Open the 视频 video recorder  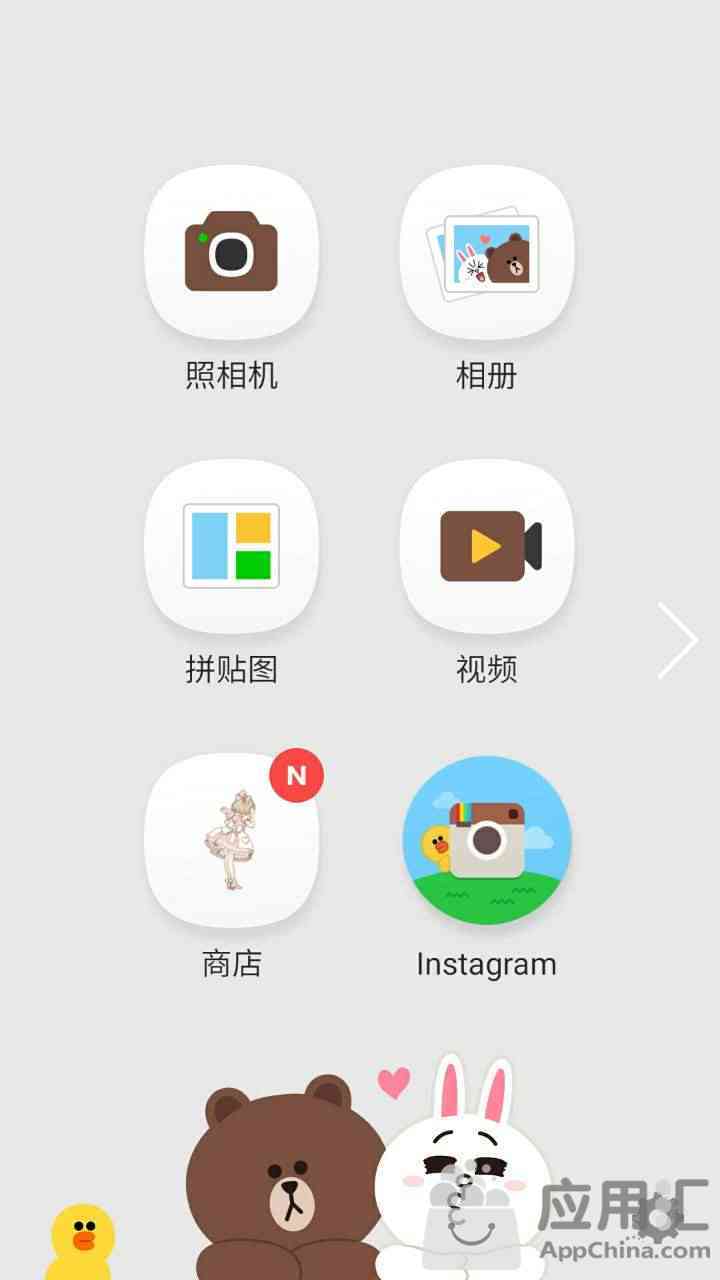click(487, 546)
